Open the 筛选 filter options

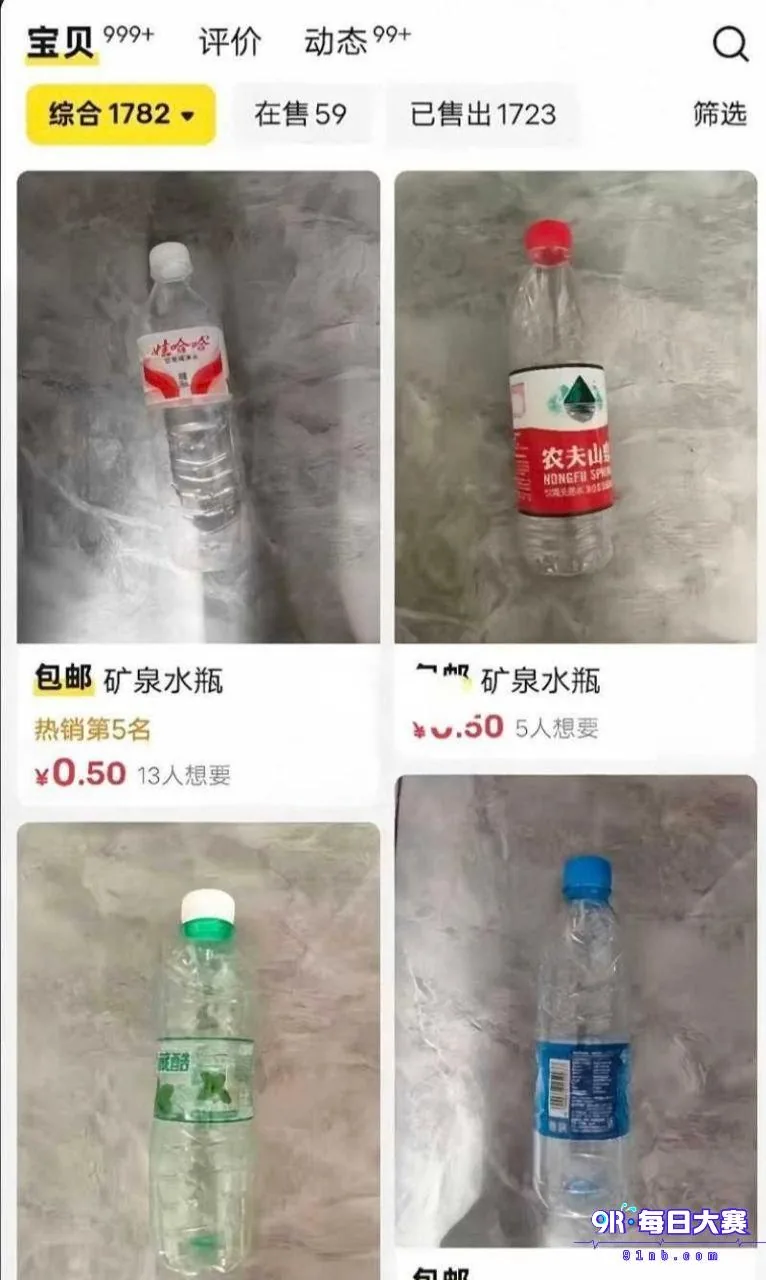pos(720,114)
